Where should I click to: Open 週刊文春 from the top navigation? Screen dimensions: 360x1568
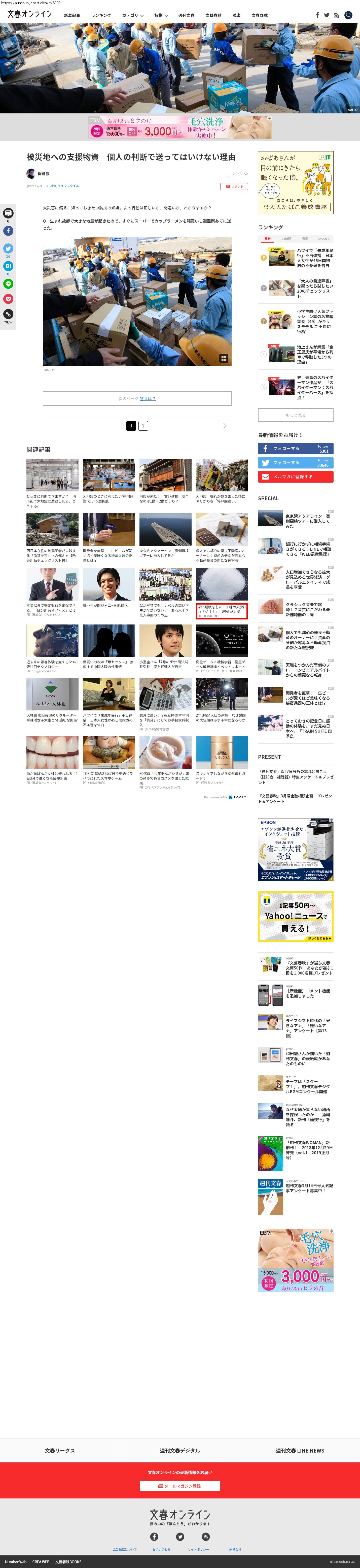(186, 15)
